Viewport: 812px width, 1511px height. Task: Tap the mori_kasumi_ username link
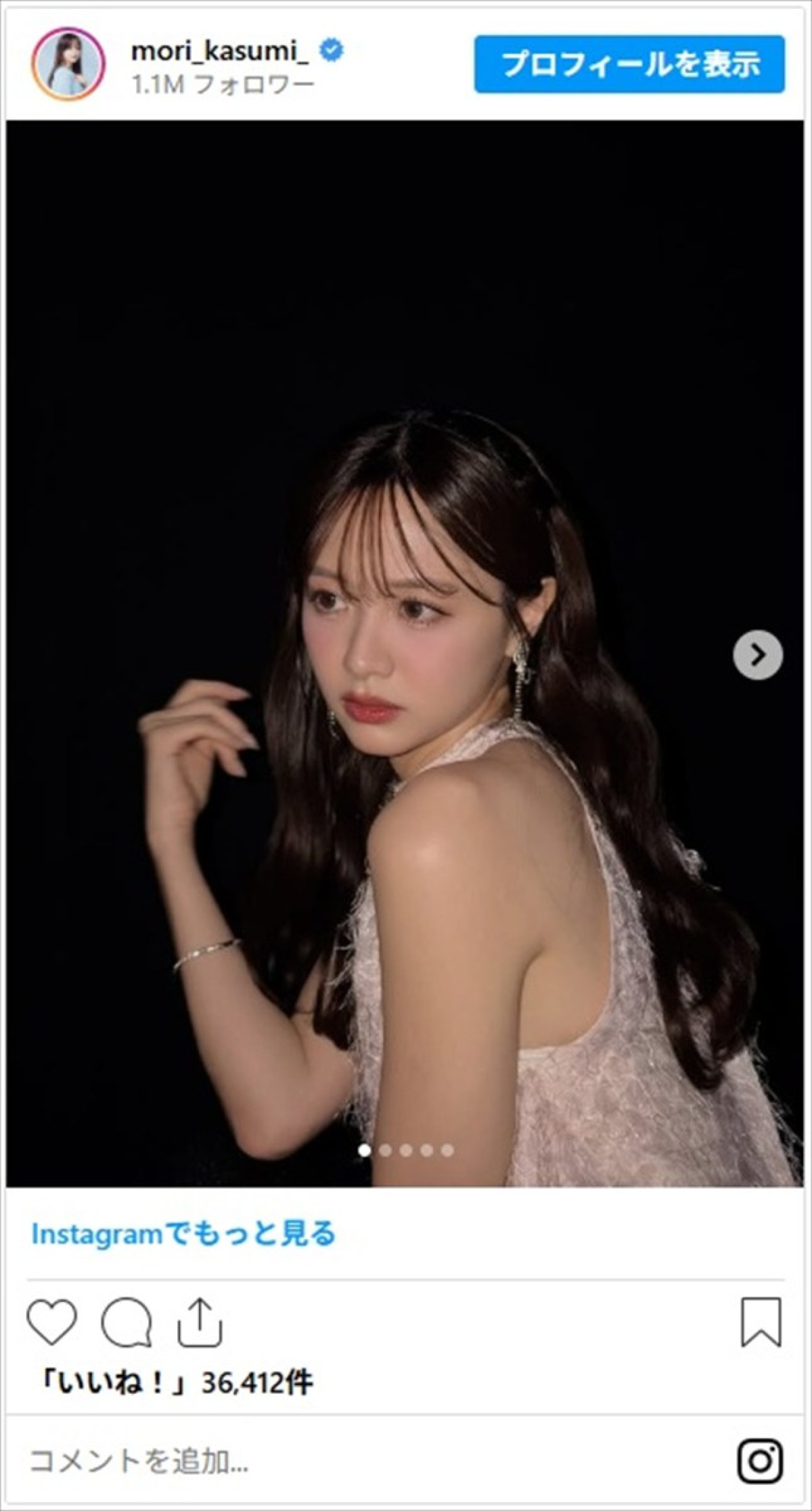[x=219, y=51]
